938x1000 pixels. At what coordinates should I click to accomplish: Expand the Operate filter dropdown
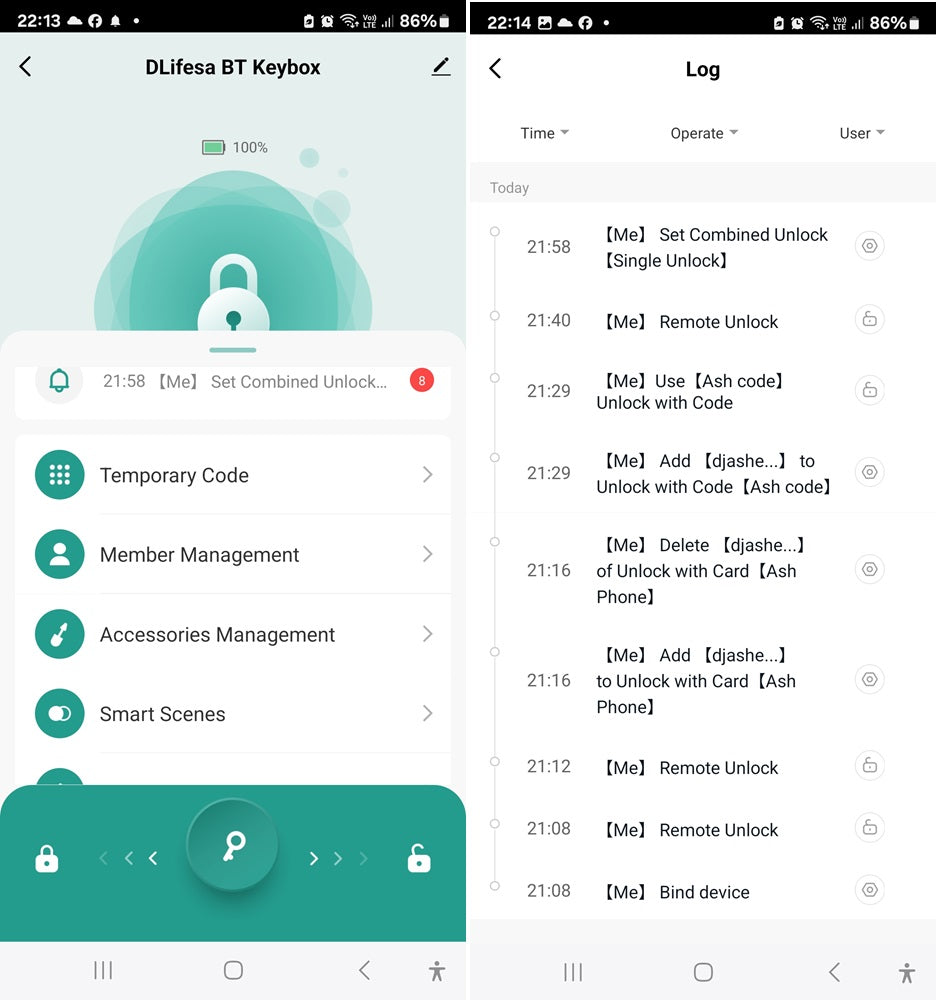[704, 133]
